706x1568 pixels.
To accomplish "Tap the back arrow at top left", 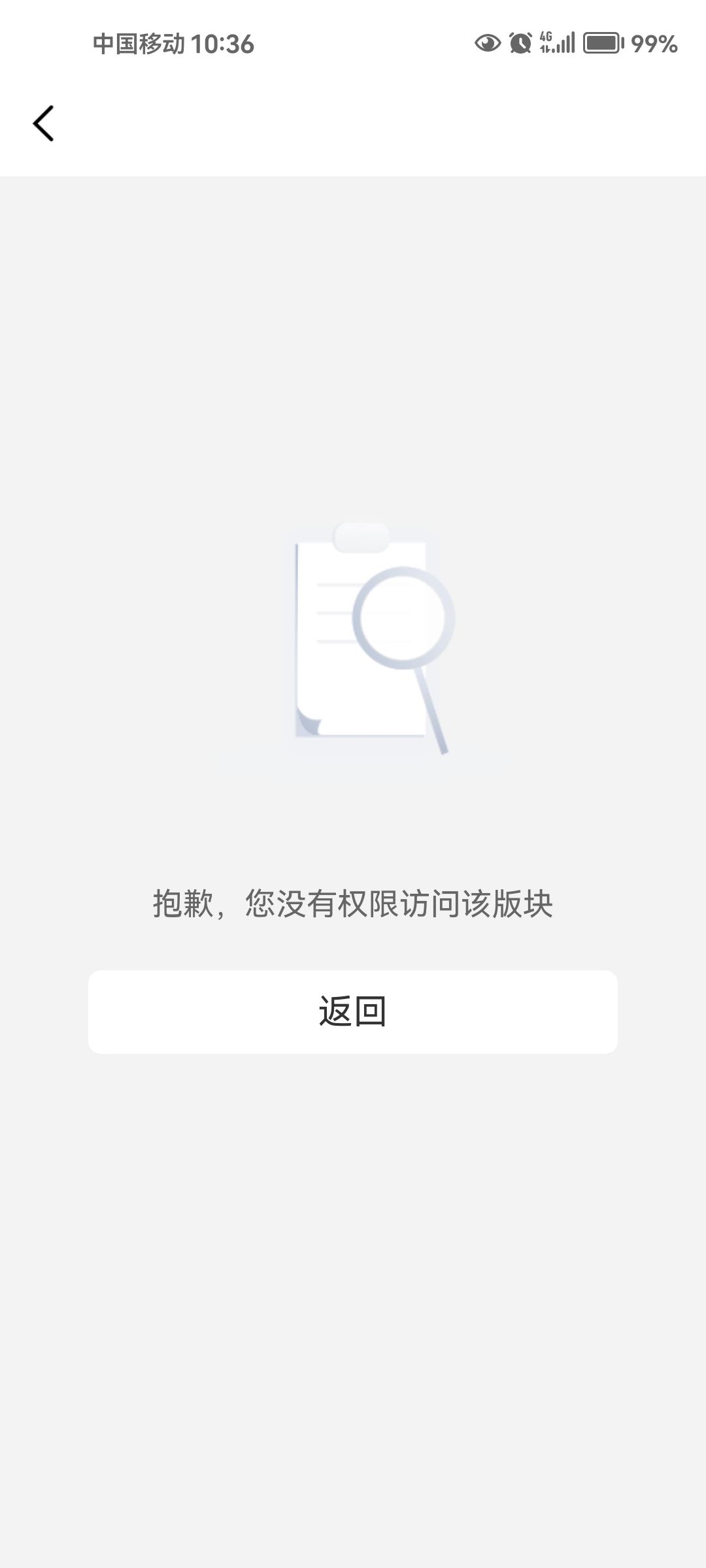I will (x=43, y=123).
